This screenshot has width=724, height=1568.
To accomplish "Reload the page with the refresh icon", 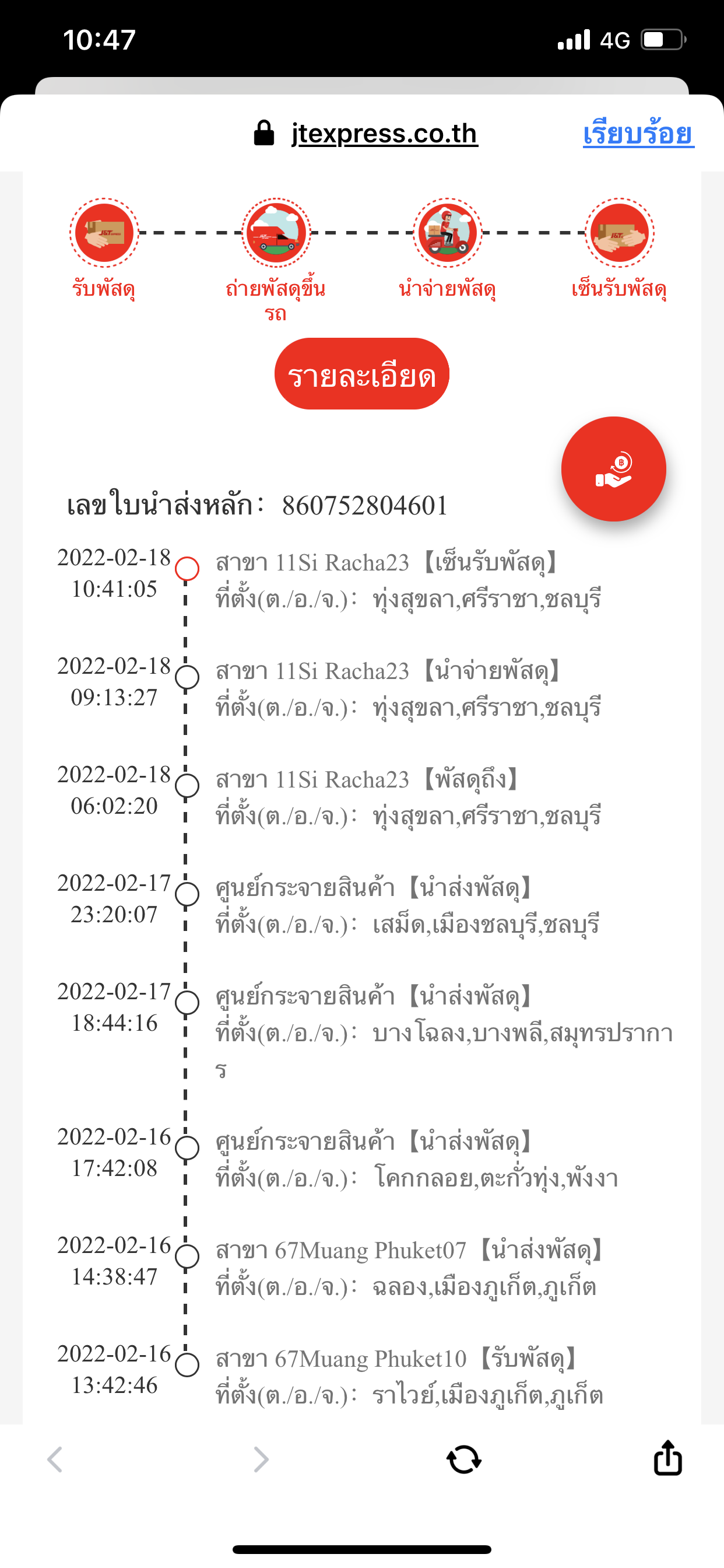I will [x=463, y=1459].
